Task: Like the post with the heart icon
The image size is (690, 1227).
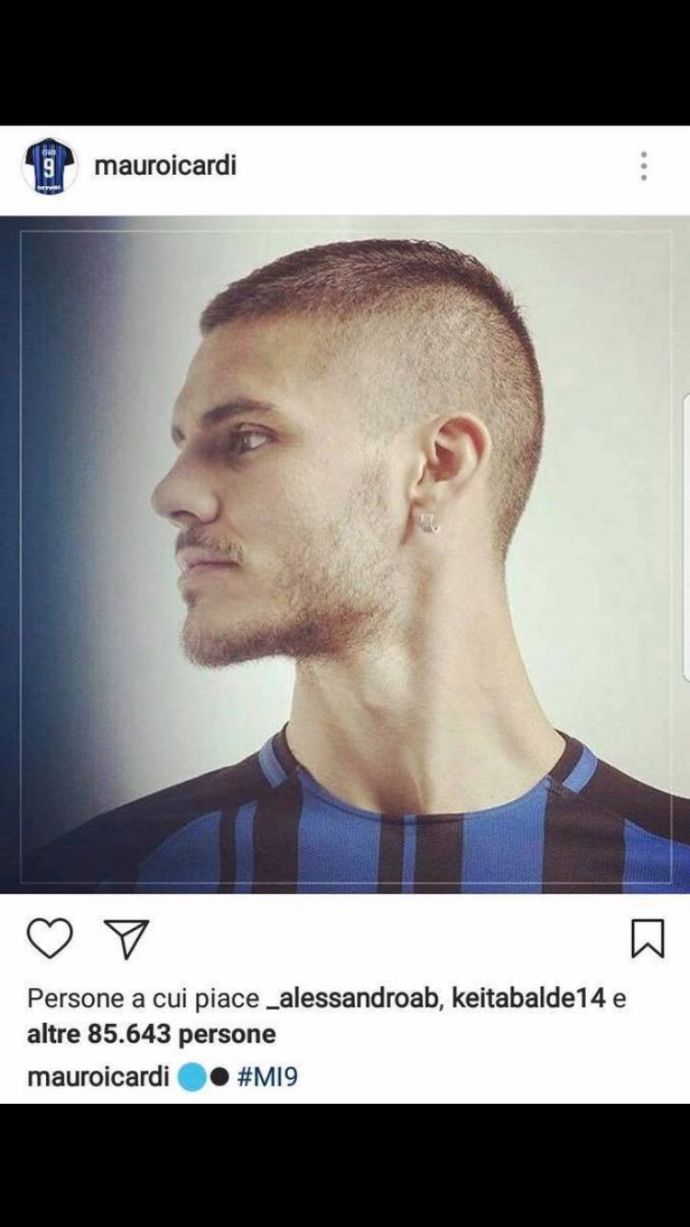Action: point(50,938)
